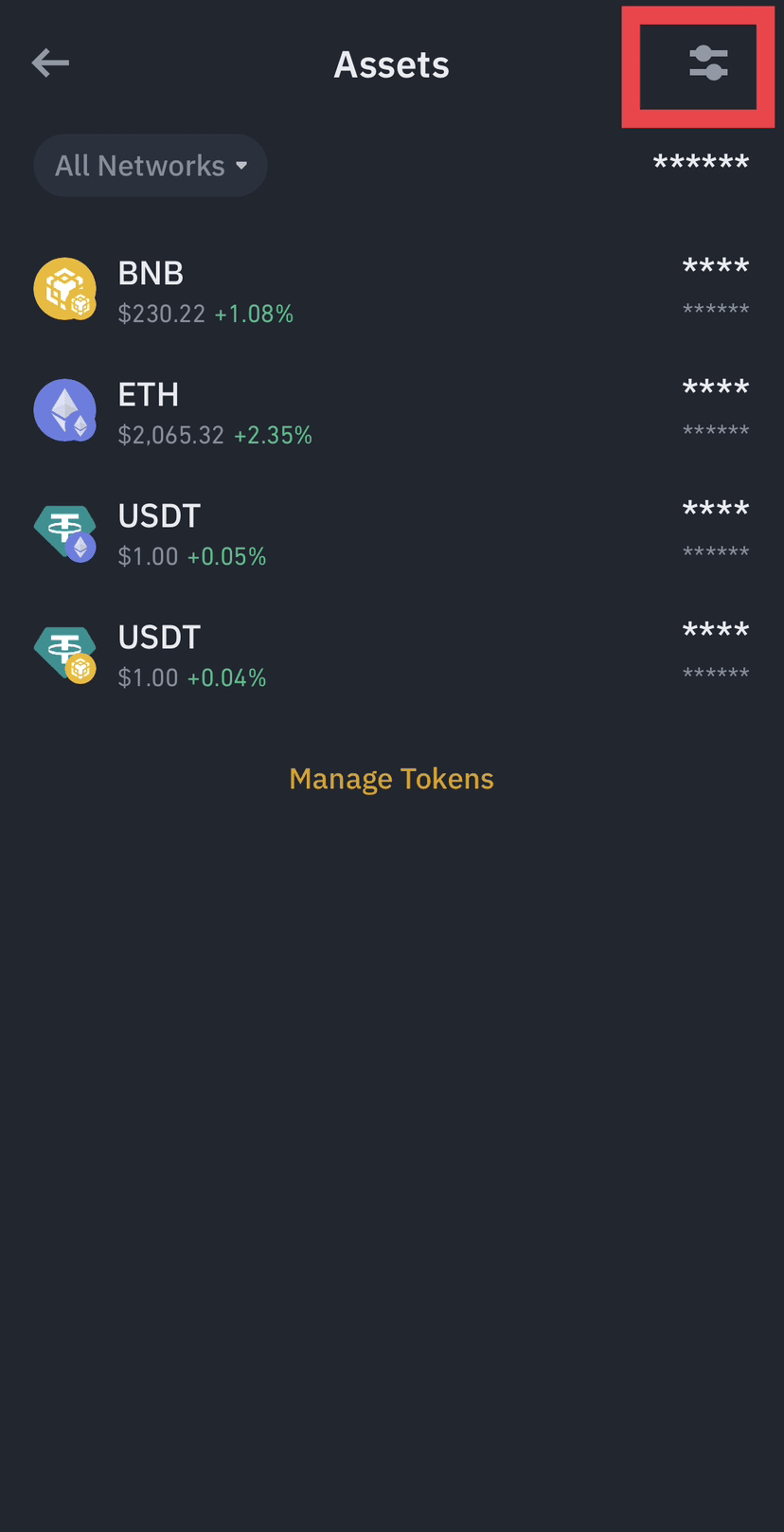Open the asset filter settings icon

coord(707,64)
